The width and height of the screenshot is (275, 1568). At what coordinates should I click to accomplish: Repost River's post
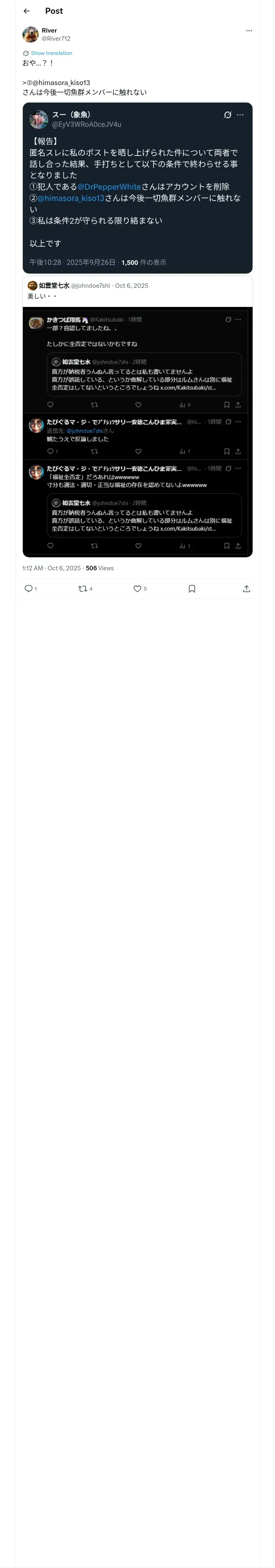pos(86,589)
